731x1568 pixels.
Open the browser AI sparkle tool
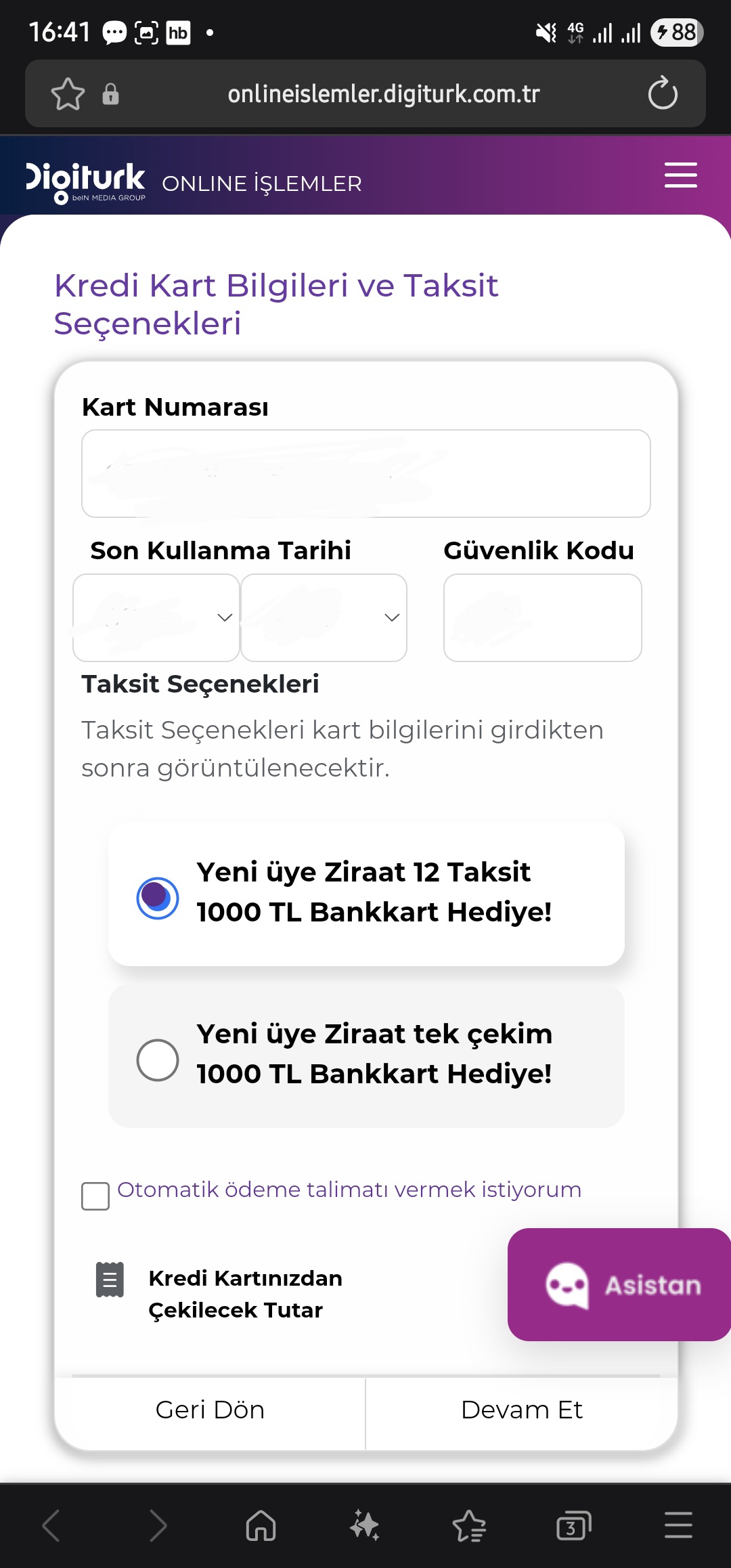[365, 1526]
